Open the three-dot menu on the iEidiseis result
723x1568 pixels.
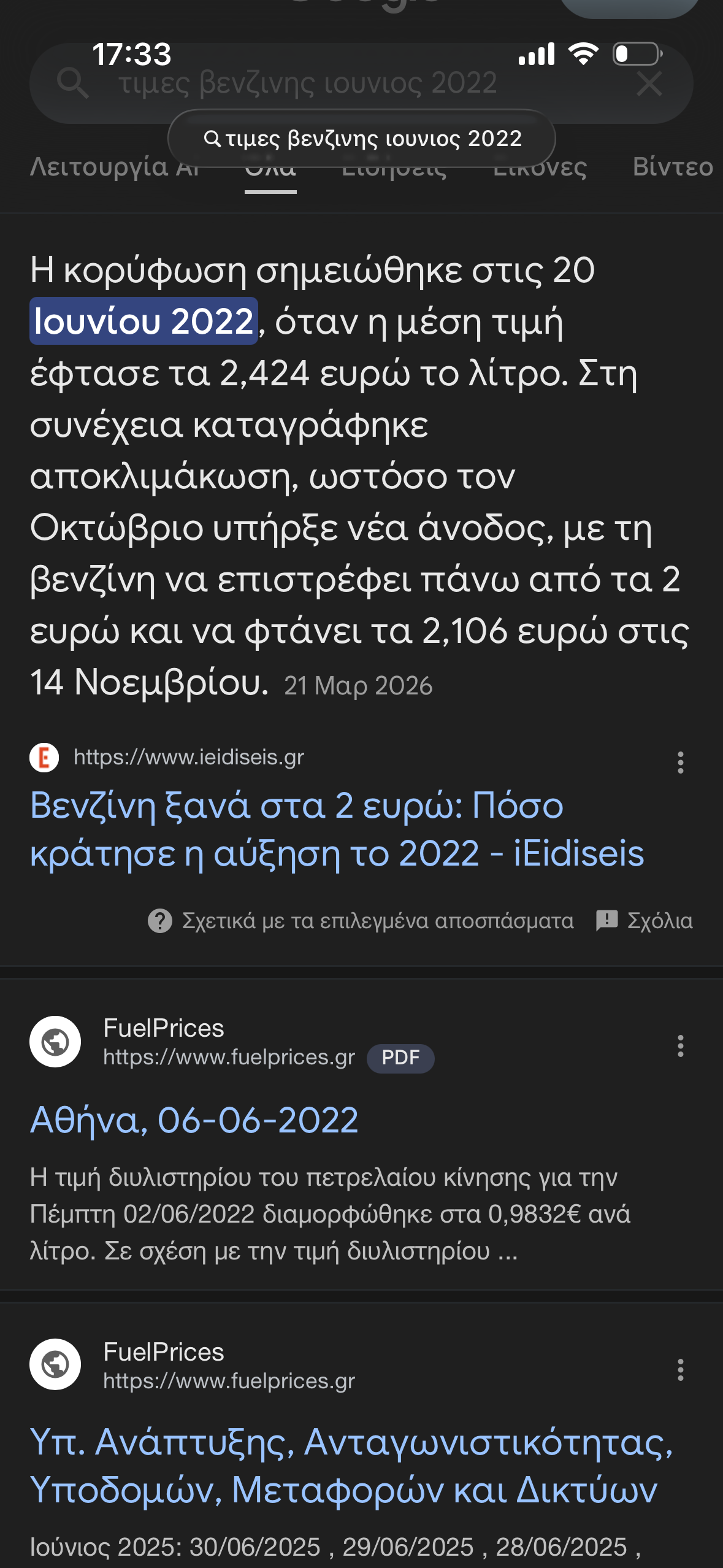[x=681, y=764]
